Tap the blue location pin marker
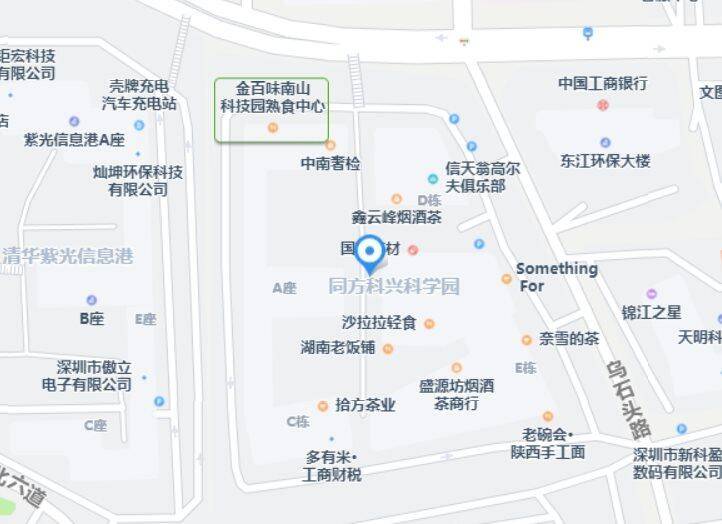The image size is (722, 524). (371, 252)
